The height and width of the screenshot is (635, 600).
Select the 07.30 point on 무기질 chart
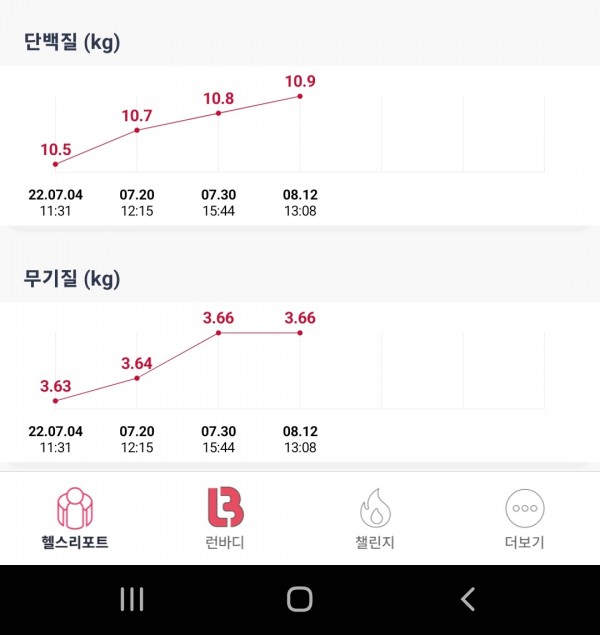[x=218, y=333]
